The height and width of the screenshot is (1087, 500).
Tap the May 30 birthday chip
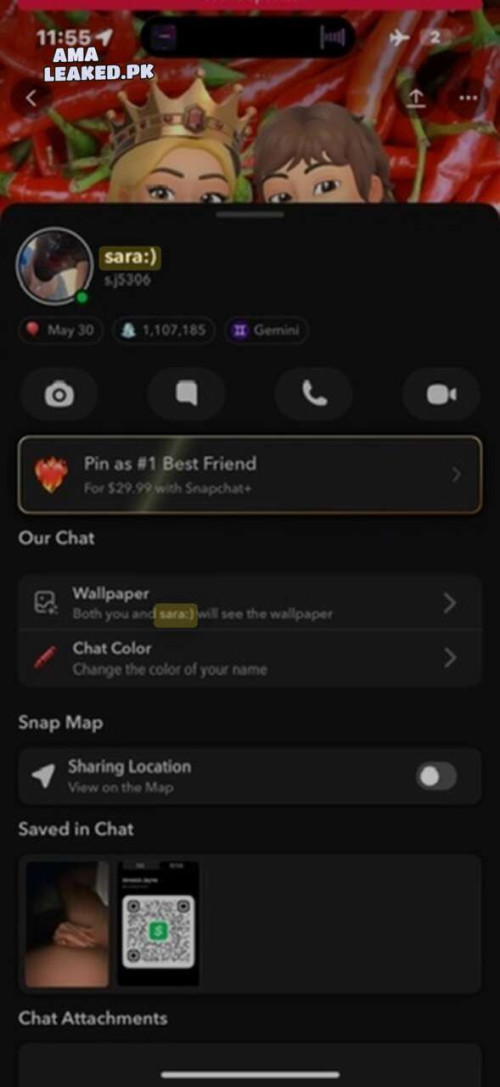(60, 331)
